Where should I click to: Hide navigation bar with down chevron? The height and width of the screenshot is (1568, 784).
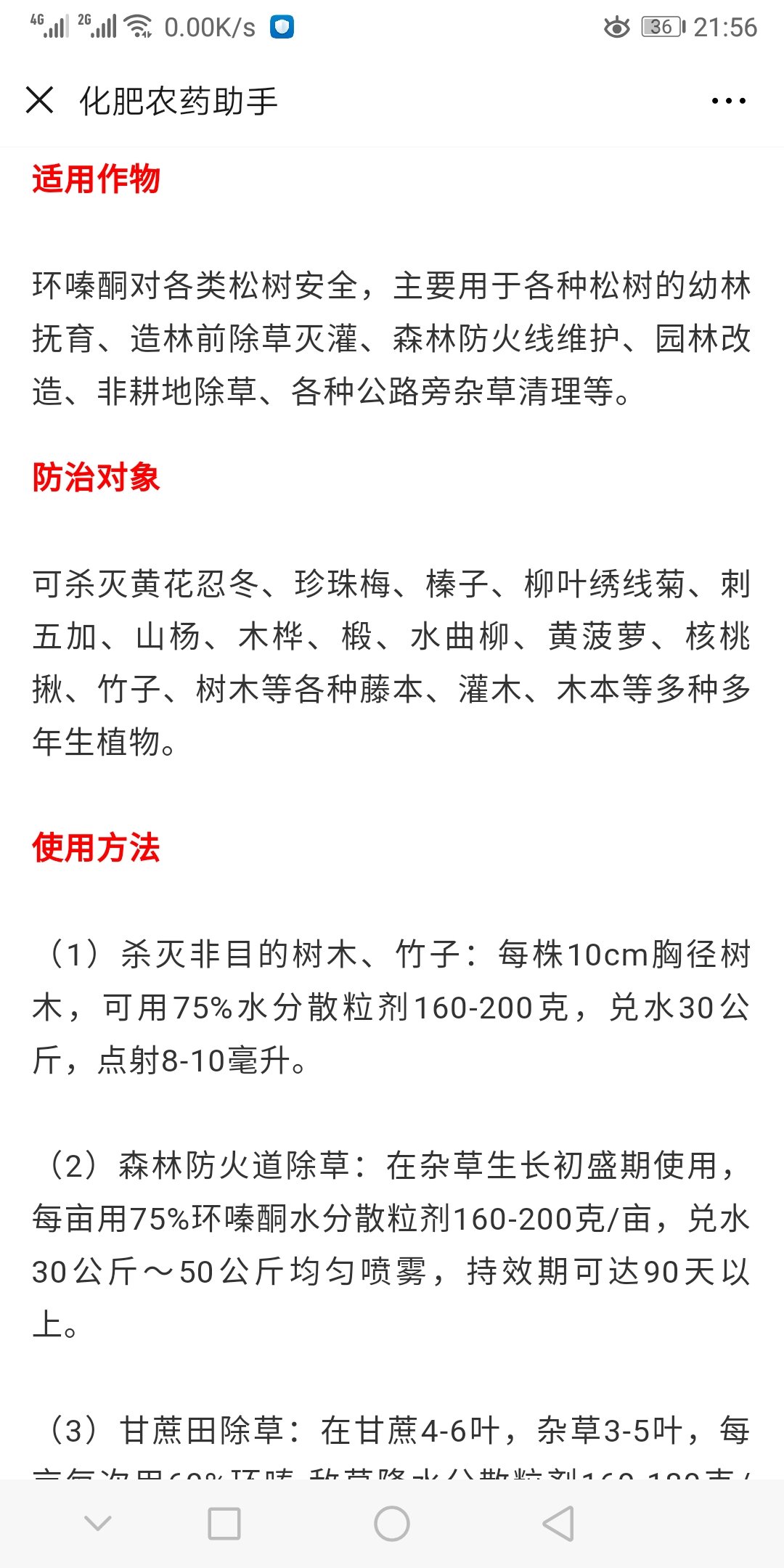tap(98, 1522)
